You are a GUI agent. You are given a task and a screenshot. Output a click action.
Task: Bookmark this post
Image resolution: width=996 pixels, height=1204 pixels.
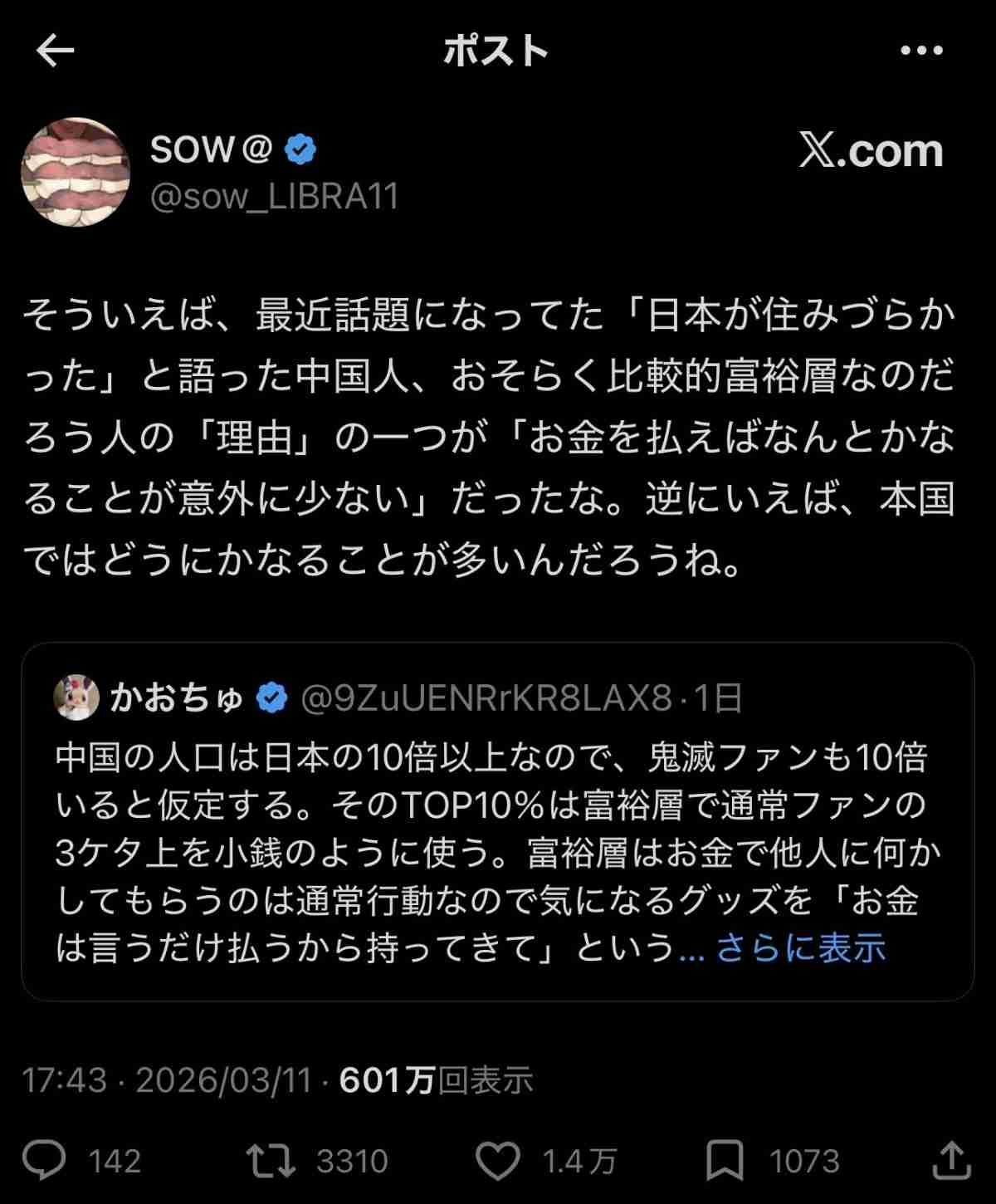click(x=725, y=1160)
